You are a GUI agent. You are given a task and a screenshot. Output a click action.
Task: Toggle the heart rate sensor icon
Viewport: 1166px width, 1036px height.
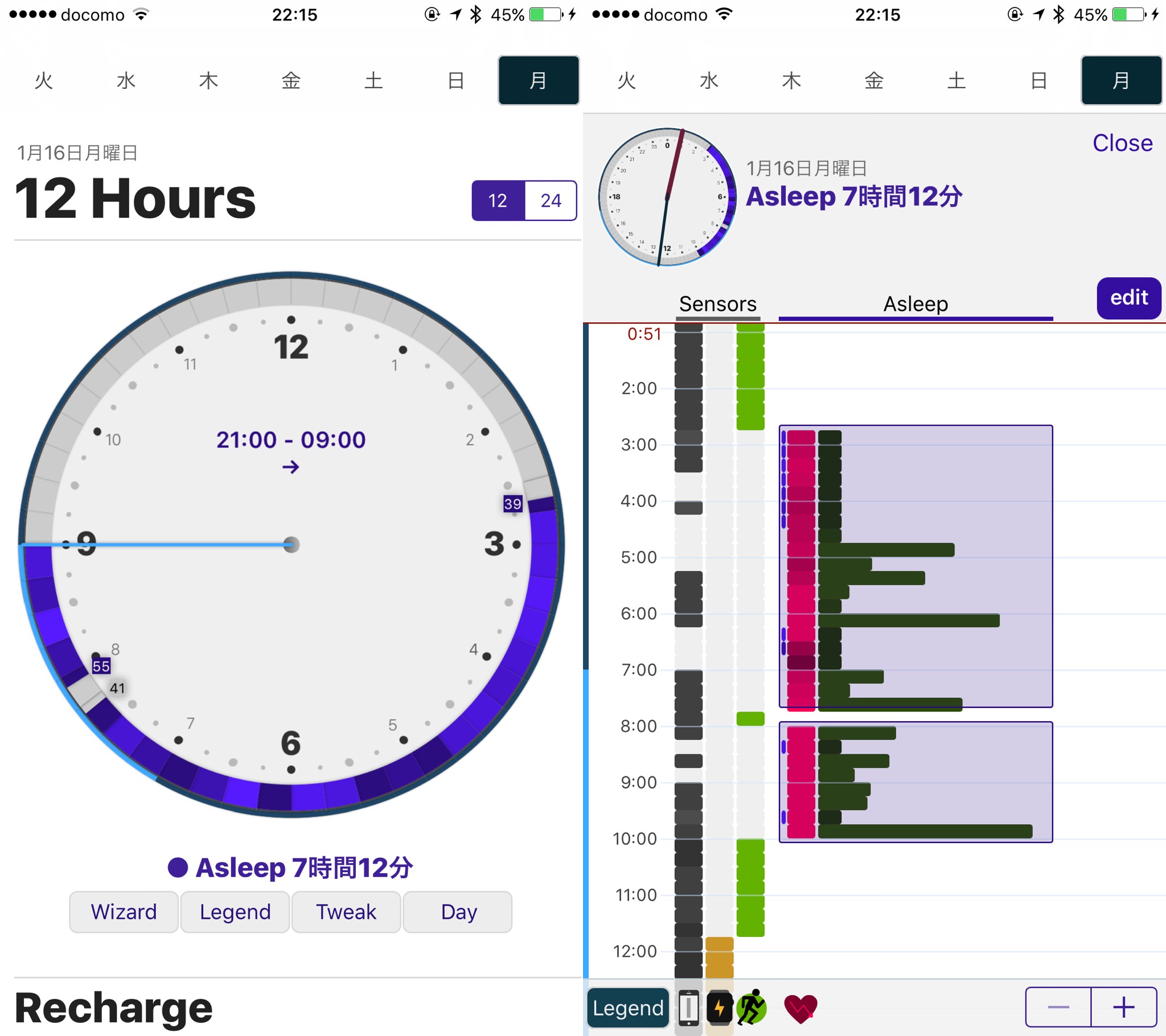[800, 1009]
